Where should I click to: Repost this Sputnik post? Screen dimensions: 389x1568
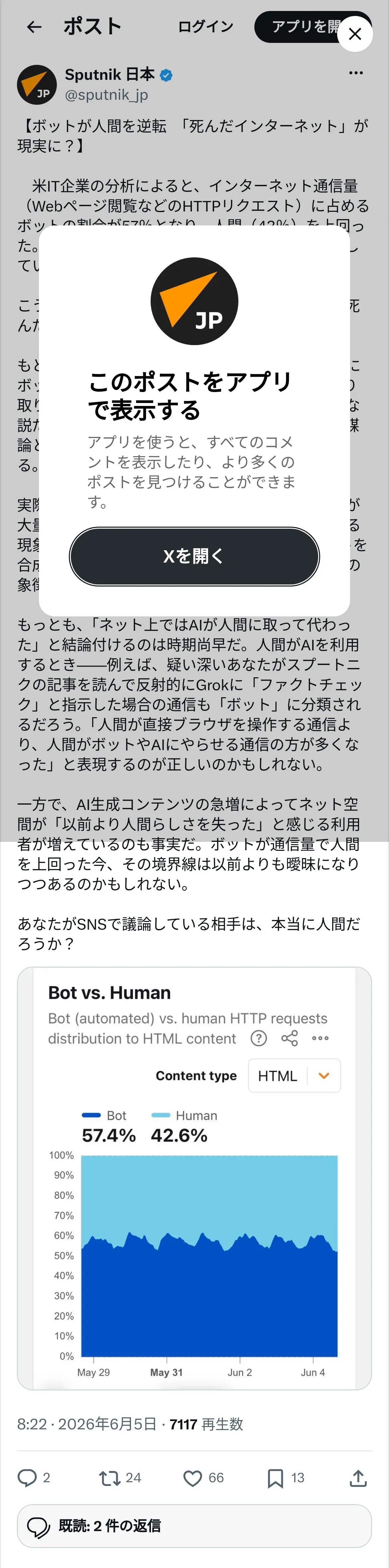click(x=110, y=1478)
